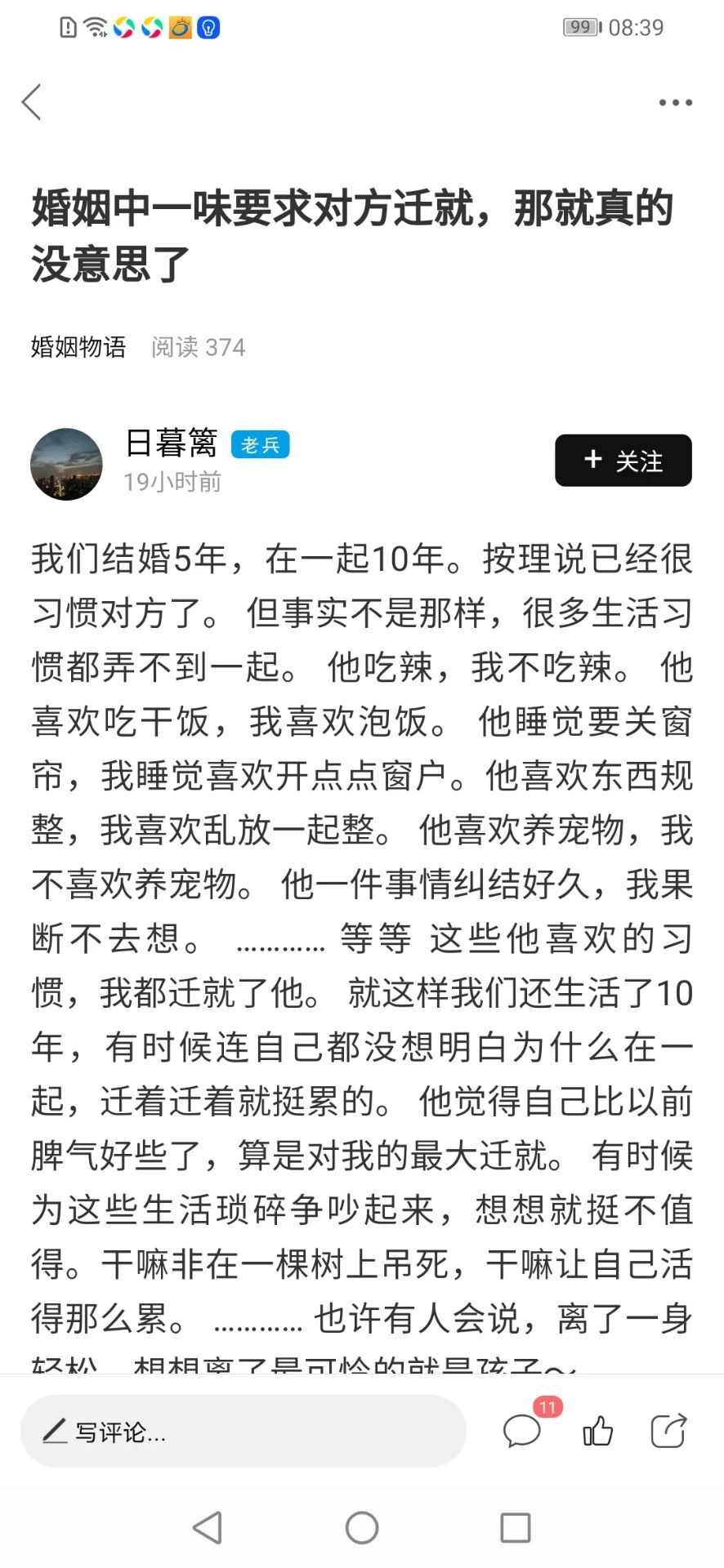This screenshot has width=724, height=1568.
Task: Tap the pencil icon to write a comment
Action: tap(56, 1431)
